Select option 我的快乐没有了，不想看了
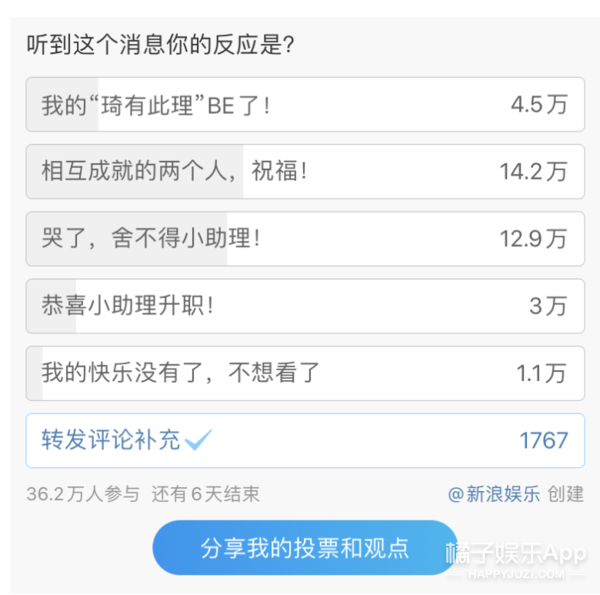Screen dimensions: 600x595 tap(304, 373)
